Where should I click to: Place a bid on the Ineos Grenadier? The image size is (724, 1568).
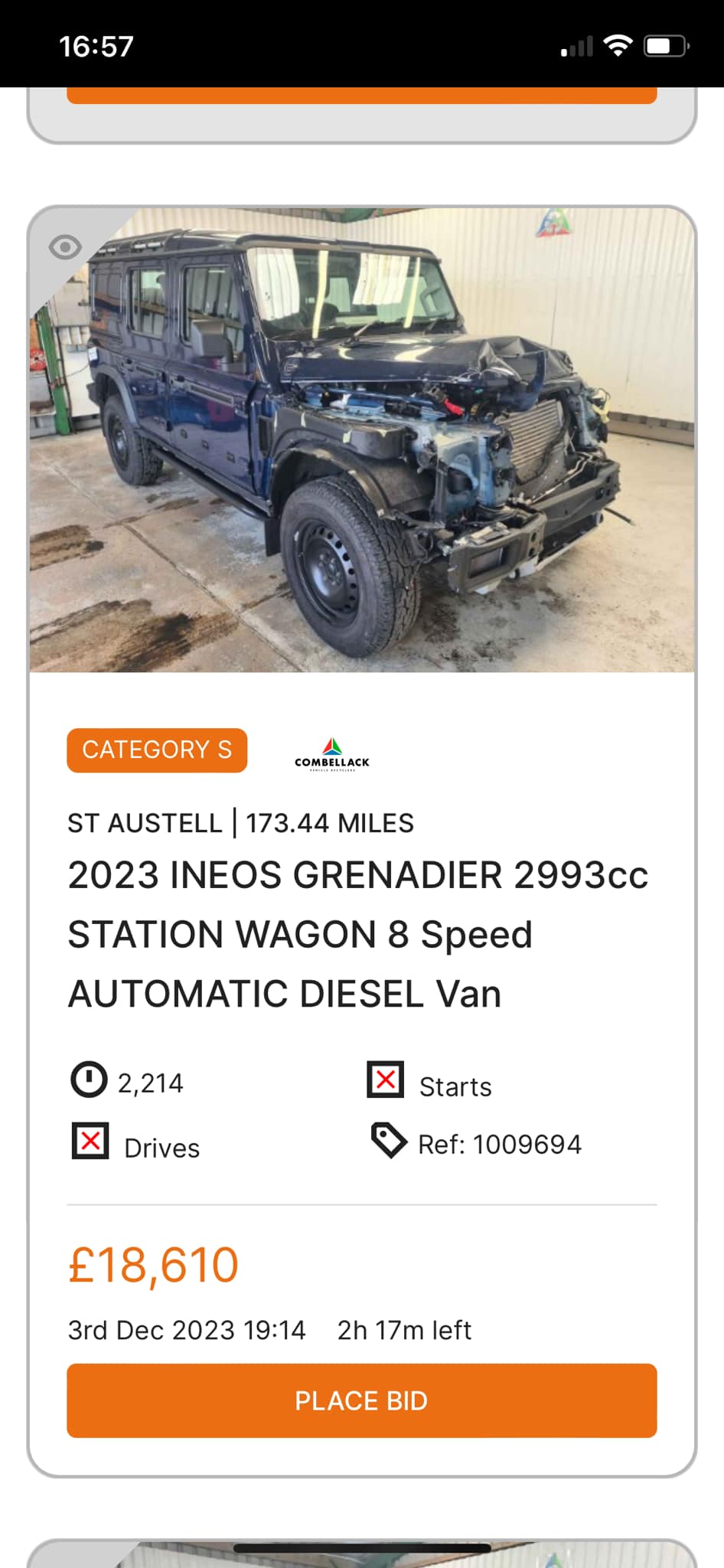click(x=361, y=1400)
